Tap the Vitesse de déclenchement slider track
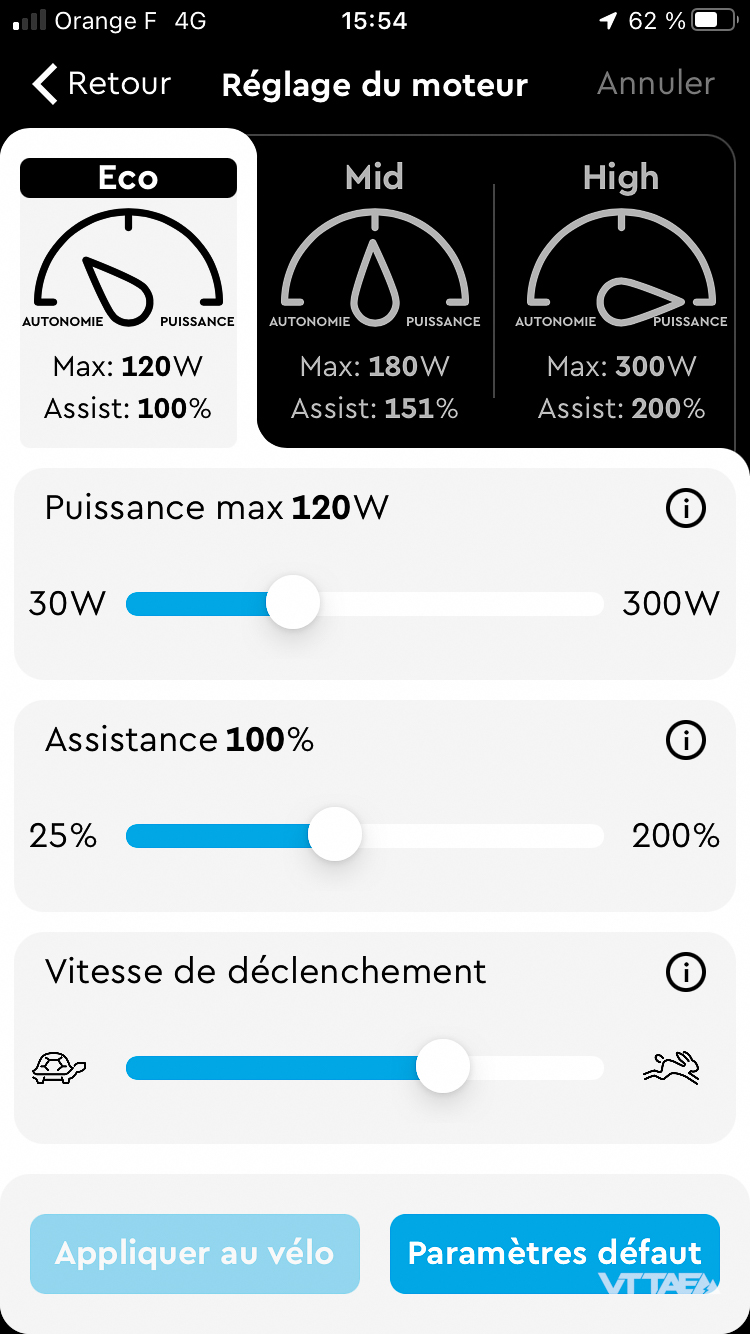This screenshot has width=750, height=1334. pos(365,1068)
